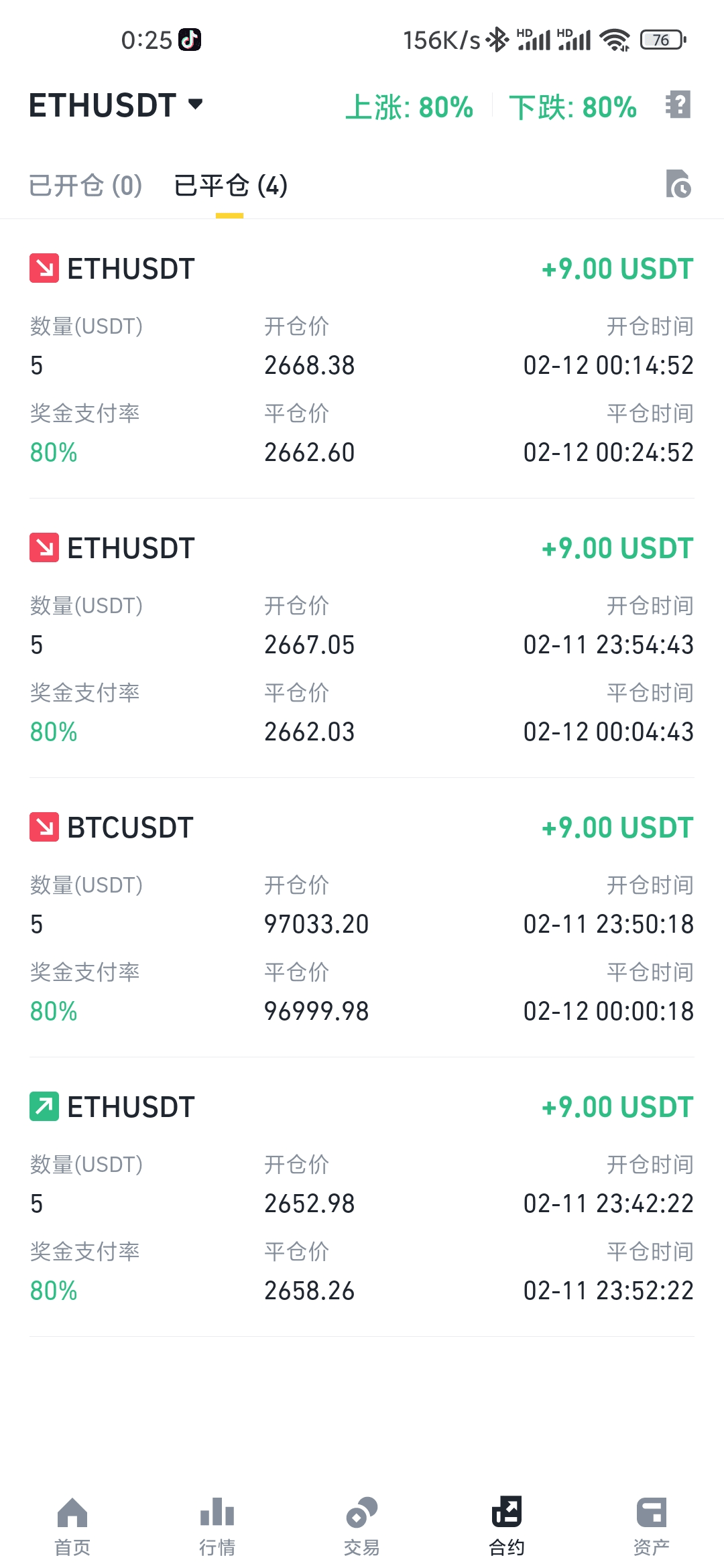
Task: Open the ETHUSDT record opened at 2652.98
Action: 362,1197
